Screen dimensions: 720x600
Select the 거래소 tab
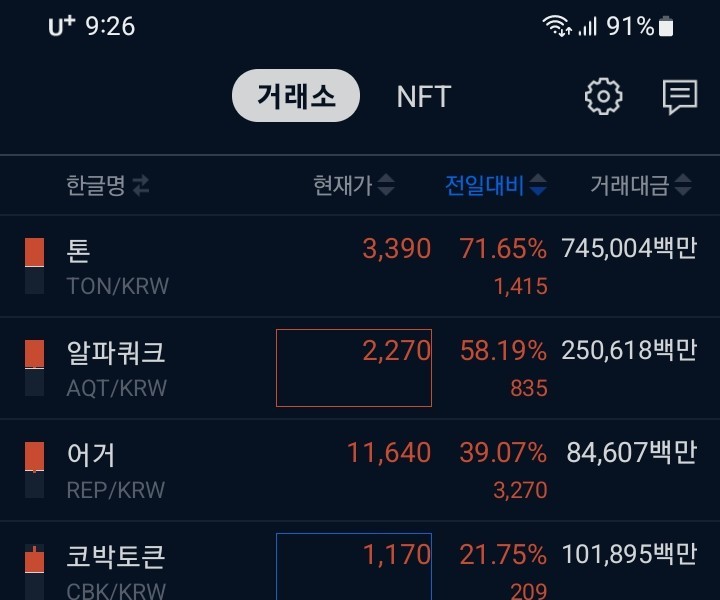pos(295,96)
